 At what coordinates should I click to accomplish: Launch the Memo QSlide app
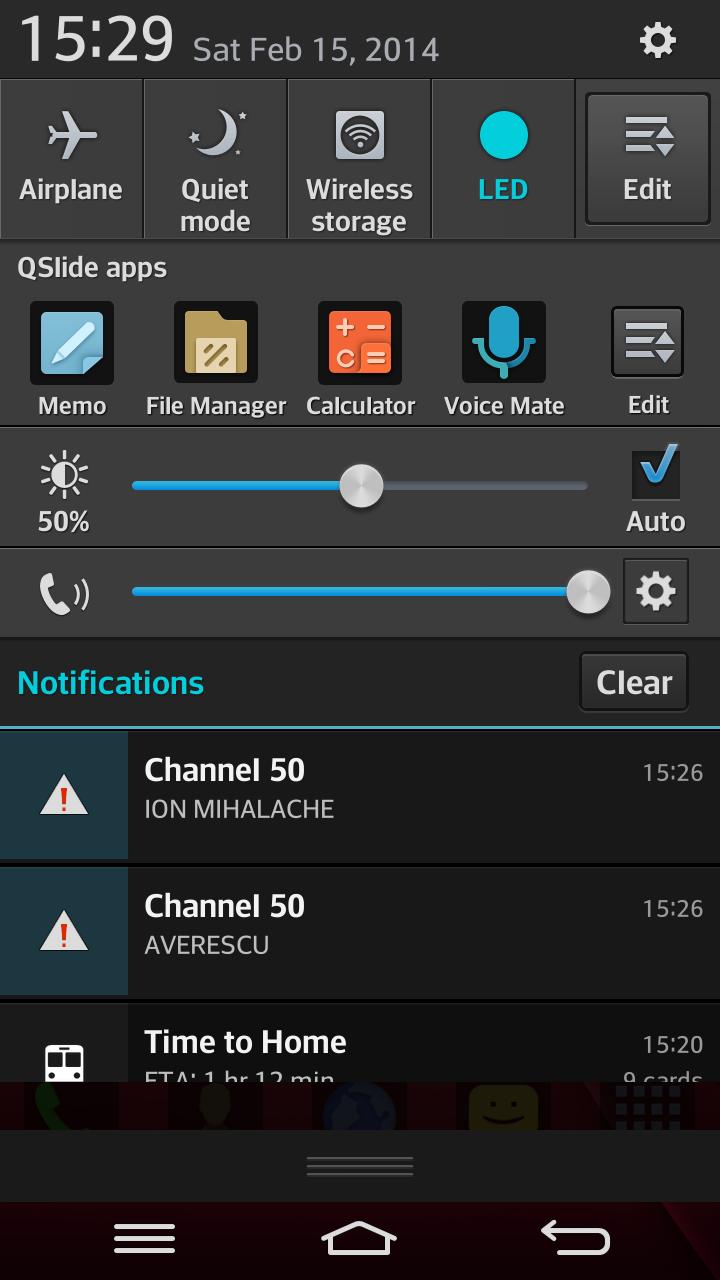[72, 360]
